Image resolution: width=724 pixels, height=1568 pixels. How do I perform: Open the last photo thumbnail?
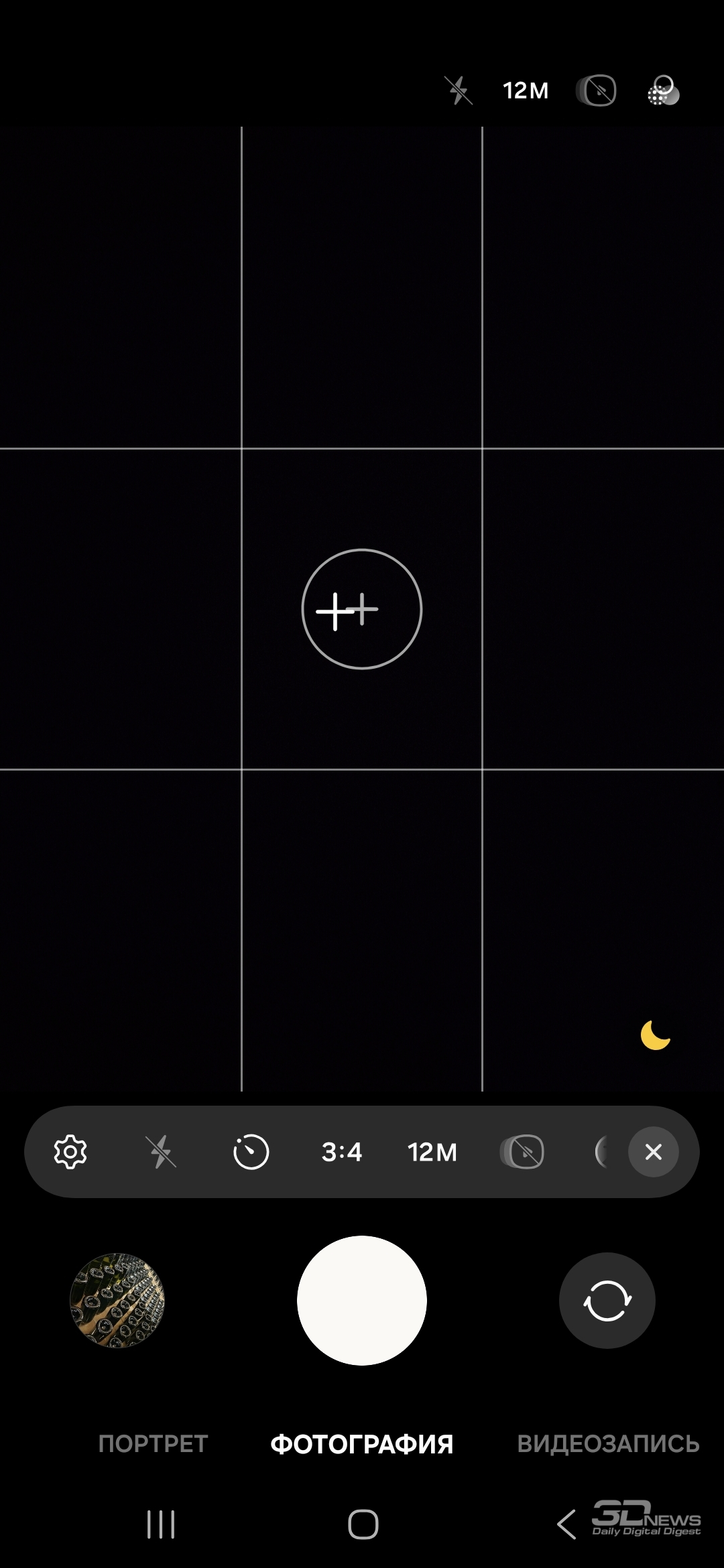pyautogui.click(x=117, y=1301)
